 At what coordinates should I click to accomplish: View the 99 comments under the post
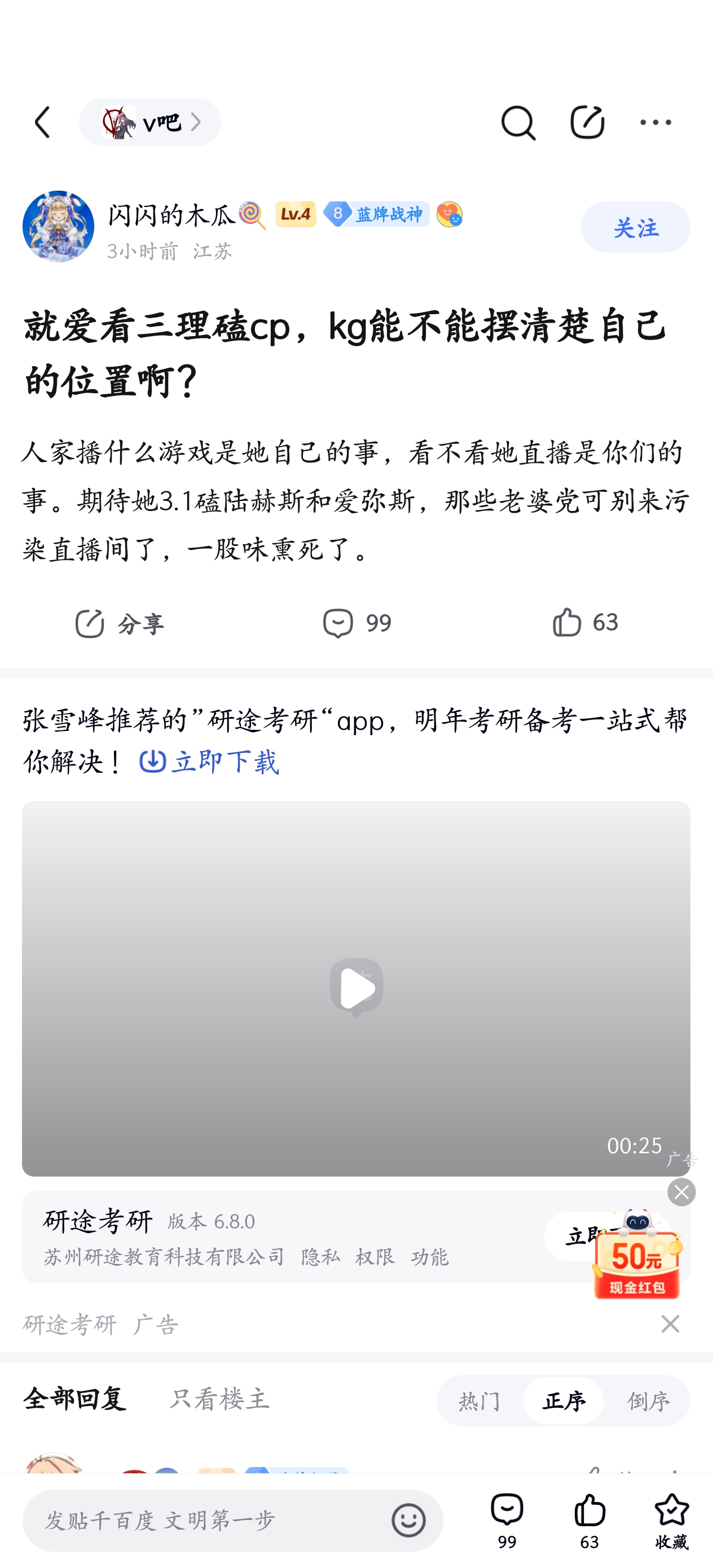[x=357, y=623]
